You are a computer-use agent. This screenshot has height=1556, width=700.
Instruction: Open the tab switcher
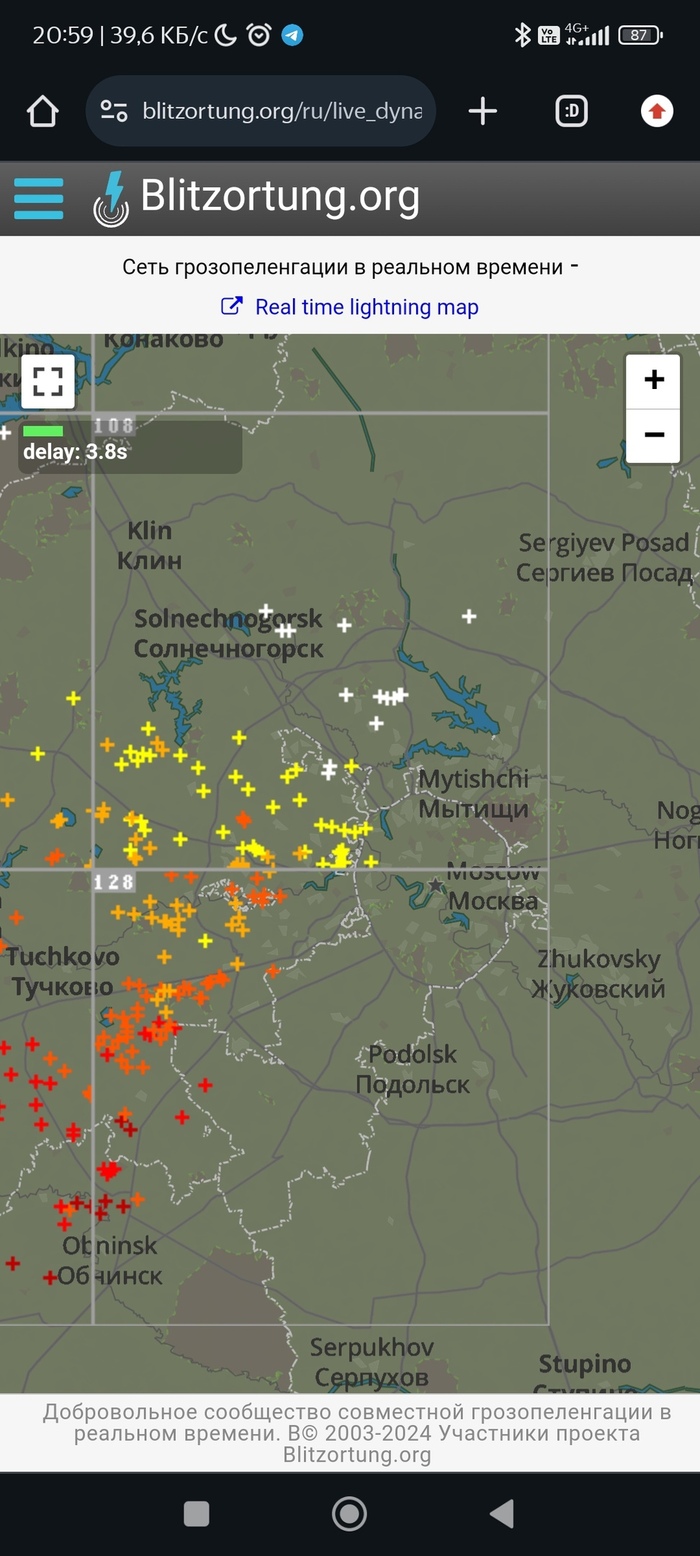(571, 111)
